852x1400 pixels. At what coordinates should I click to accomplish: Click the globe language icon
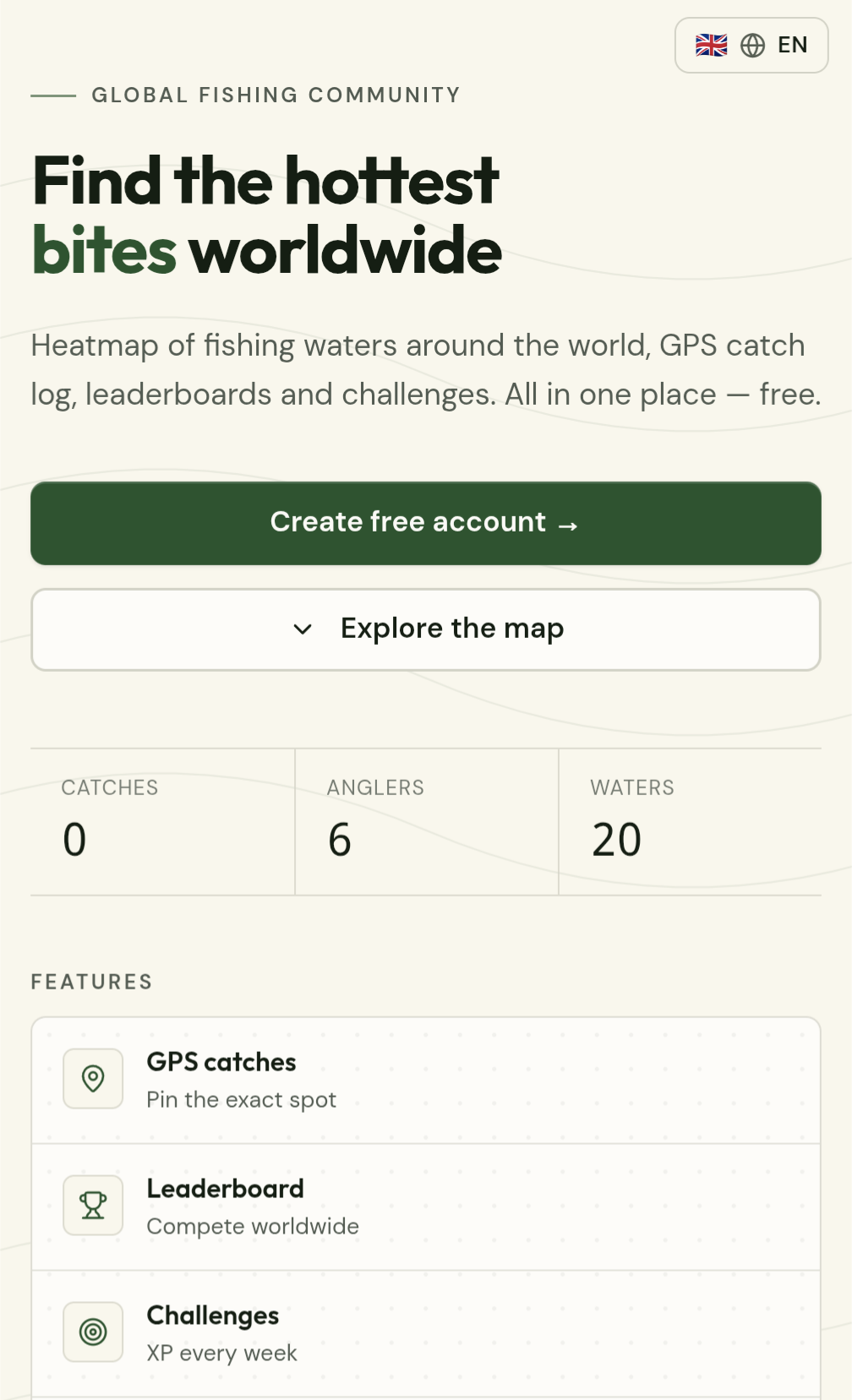click(x=754, y=45)
